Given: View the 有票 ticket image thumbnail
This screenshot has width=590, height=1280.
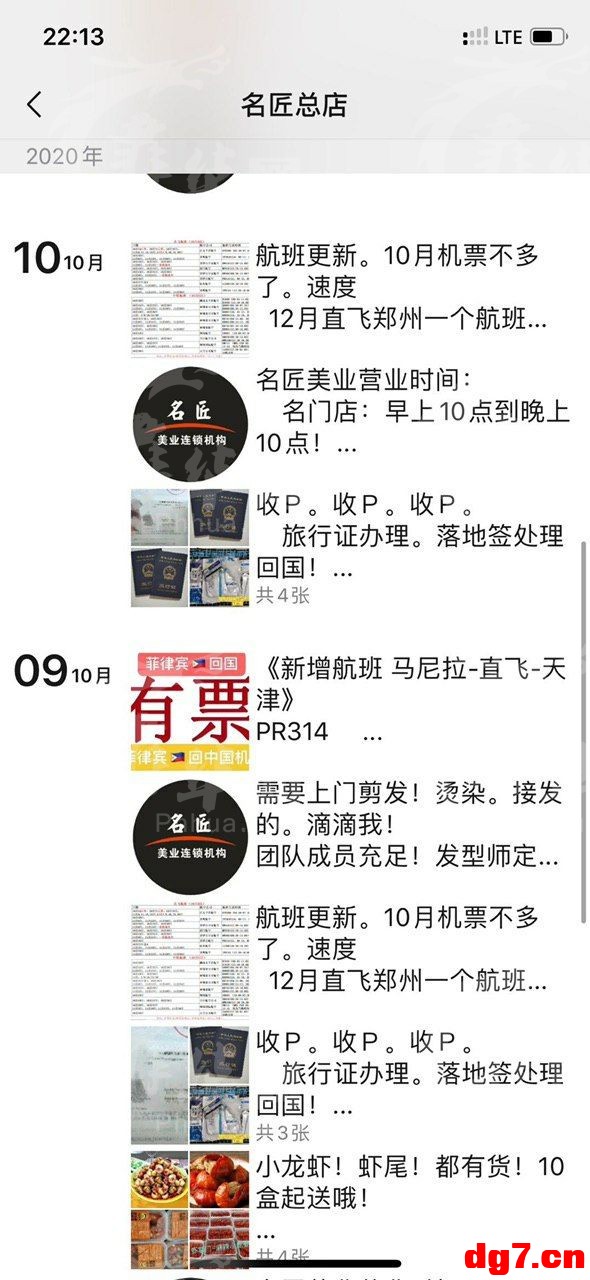Looking at the screenshot, I should [190, 712].
